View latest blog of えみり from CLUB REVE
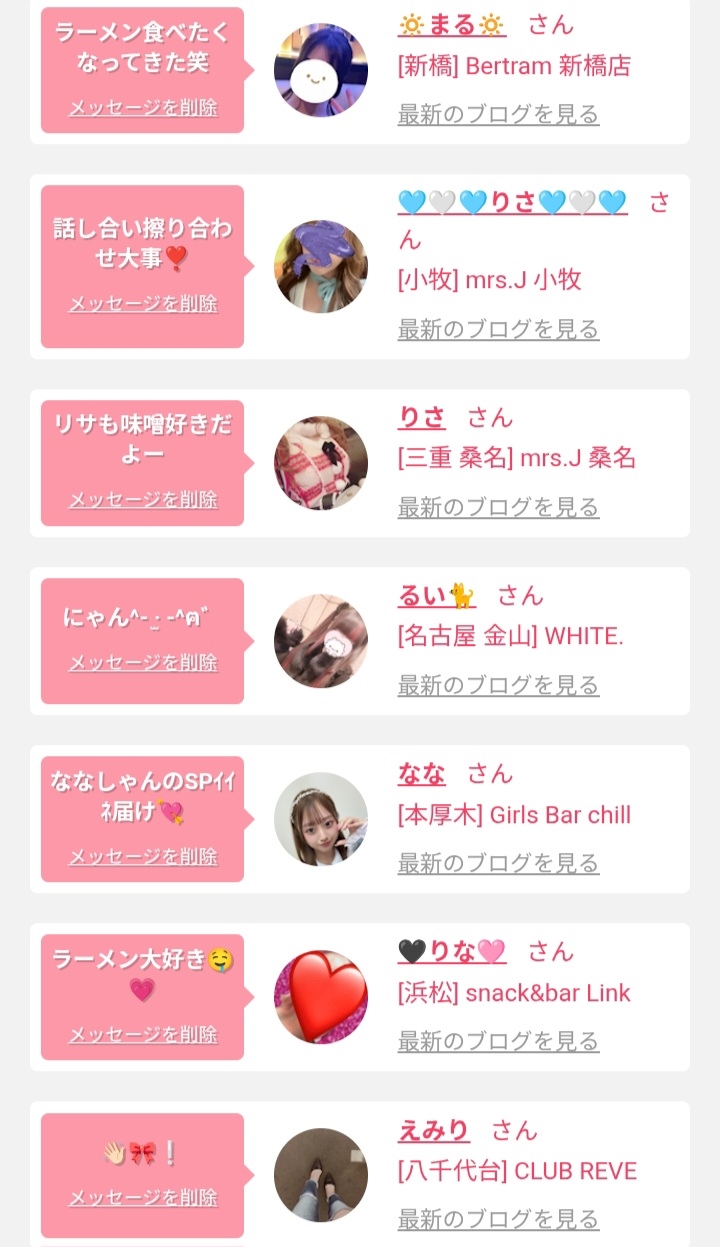Screen dimensions: 720x1247 pos(498,1219)
